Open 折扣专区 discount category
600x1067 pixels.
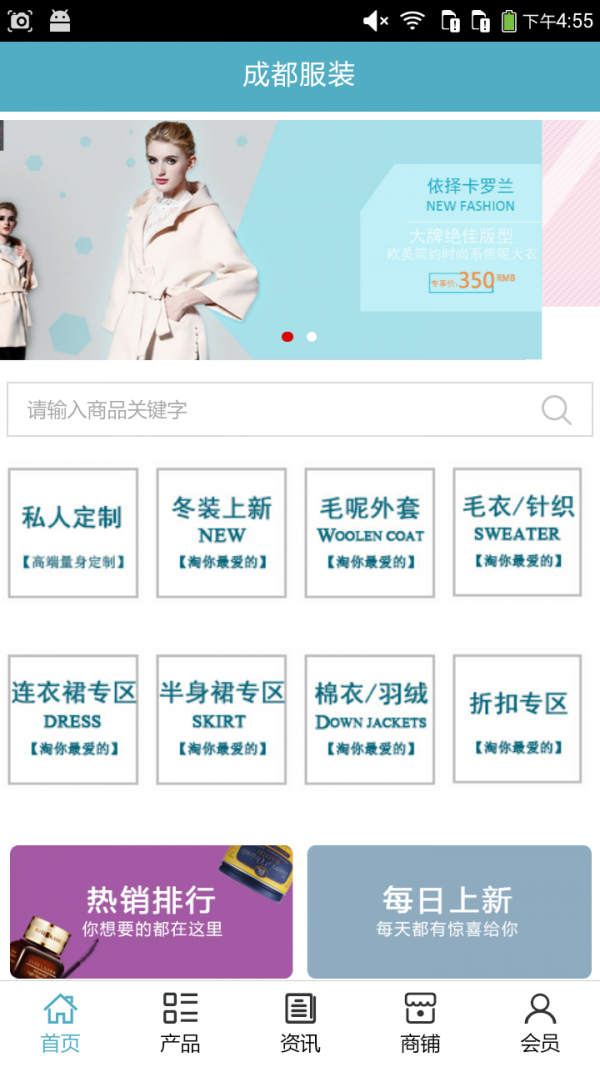click(x=517, y=719)
